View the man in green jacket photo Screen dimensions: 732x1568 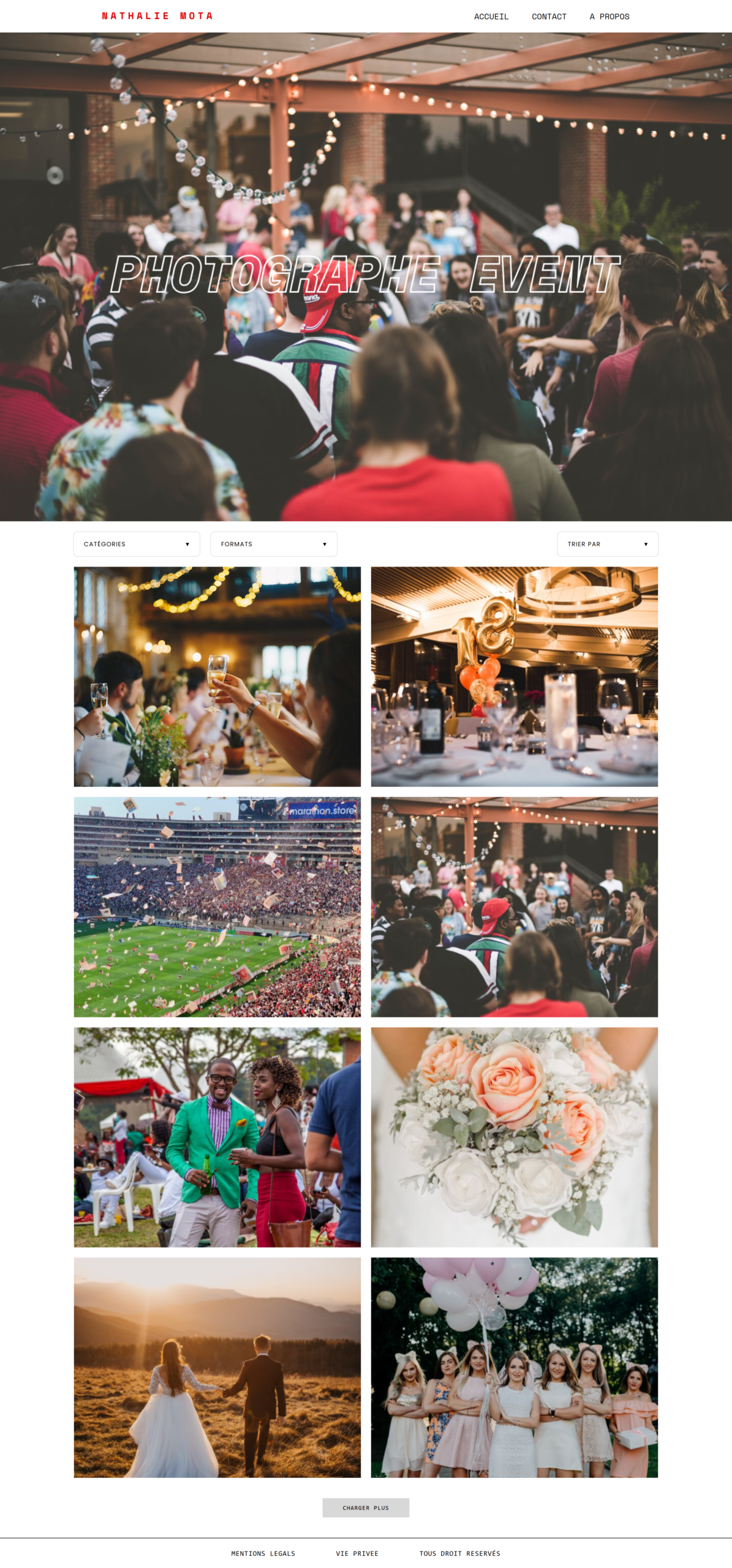coord(217,1136)
